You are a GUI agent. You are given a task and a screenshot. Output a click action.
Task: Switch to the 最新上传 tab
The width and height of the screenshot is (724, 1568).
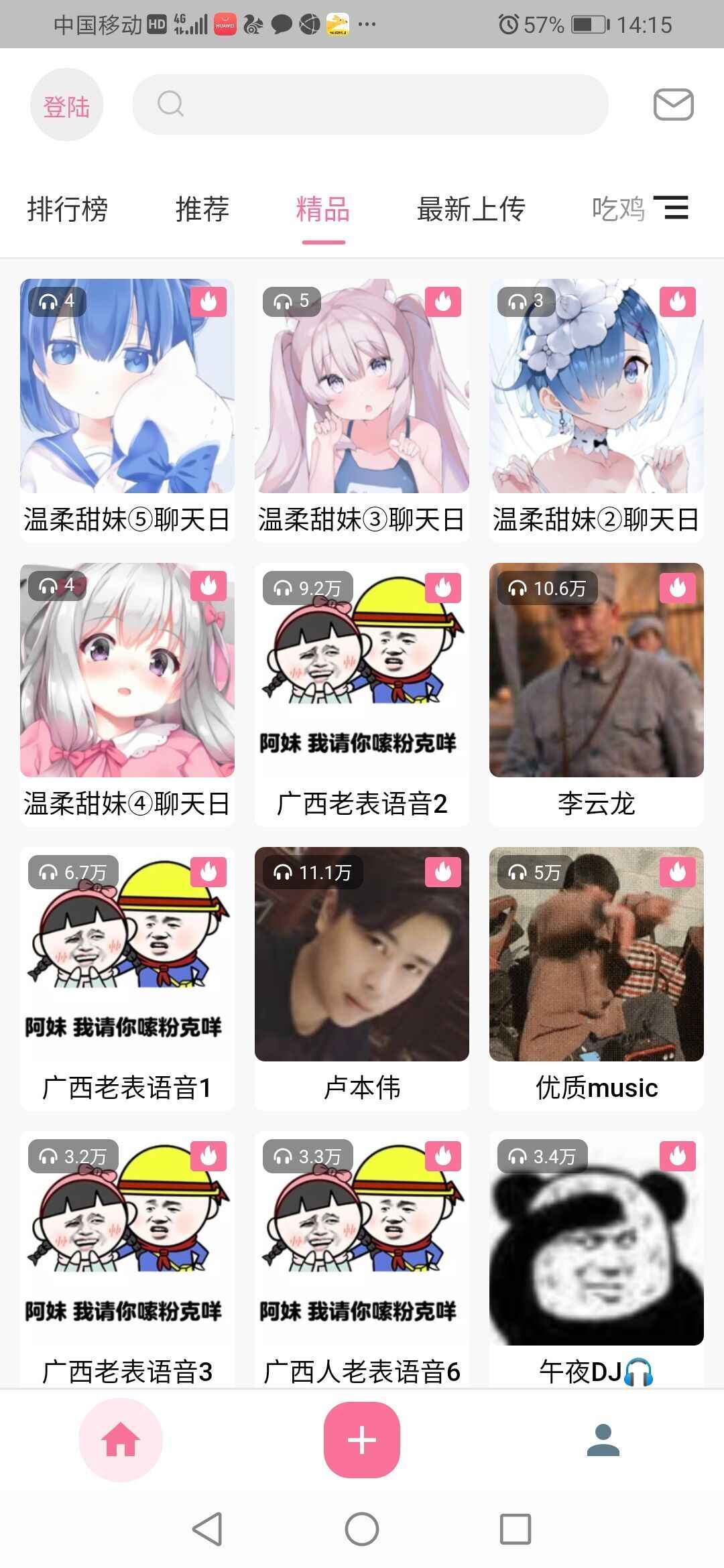470,209
